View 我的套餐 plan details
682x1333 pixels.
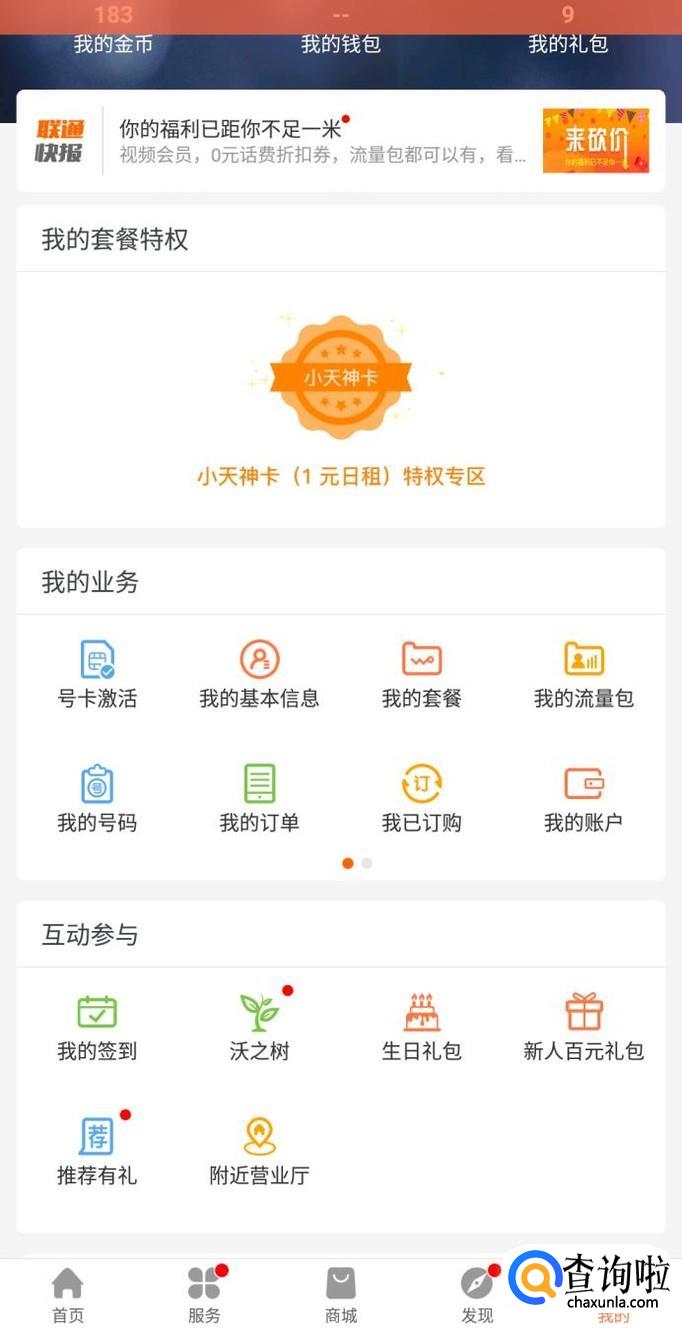coord(421,675)
